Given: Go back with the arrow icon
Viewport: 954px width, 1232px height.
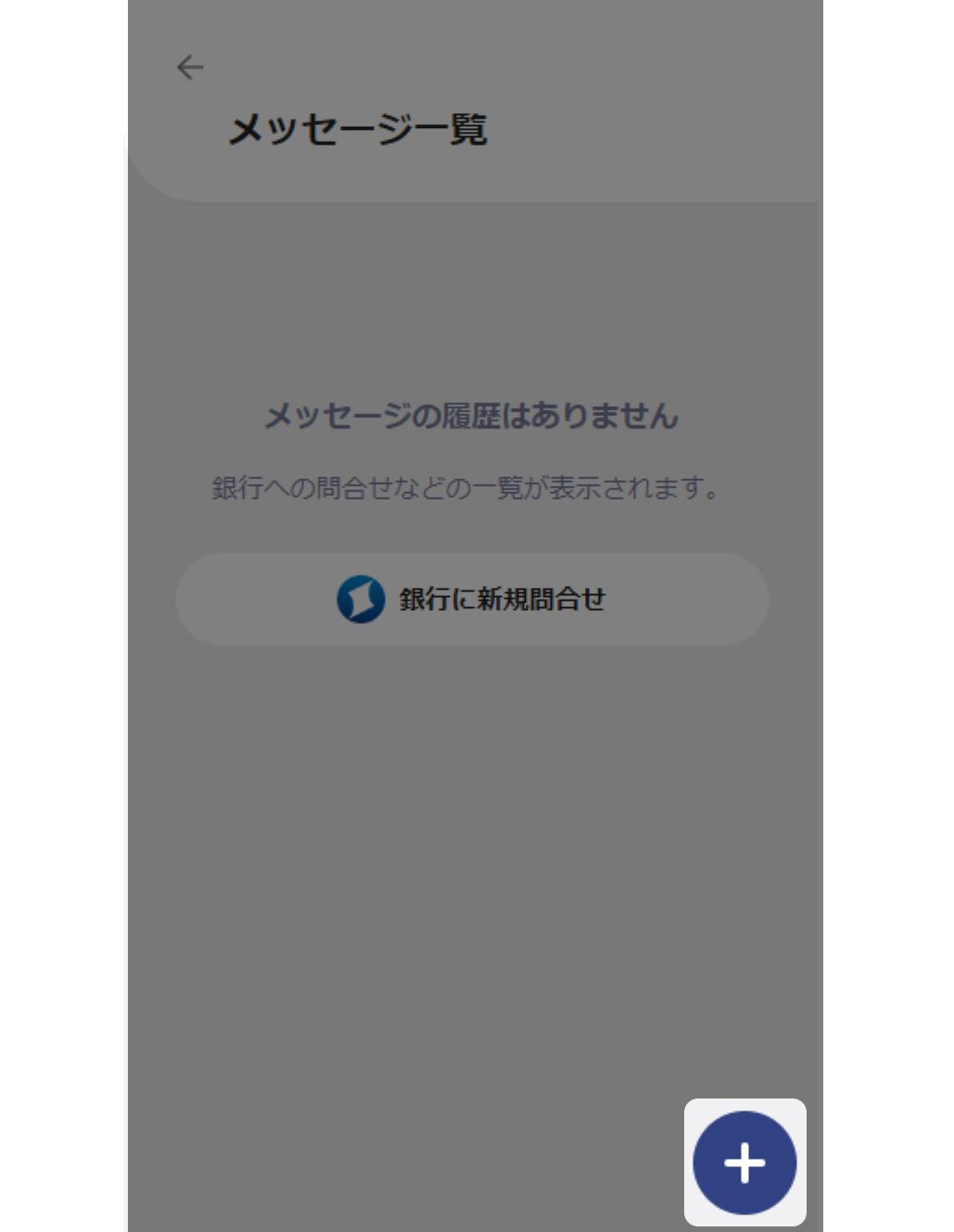Looking at the screenshot, I should pyautogui.click(x=190, y=67).
